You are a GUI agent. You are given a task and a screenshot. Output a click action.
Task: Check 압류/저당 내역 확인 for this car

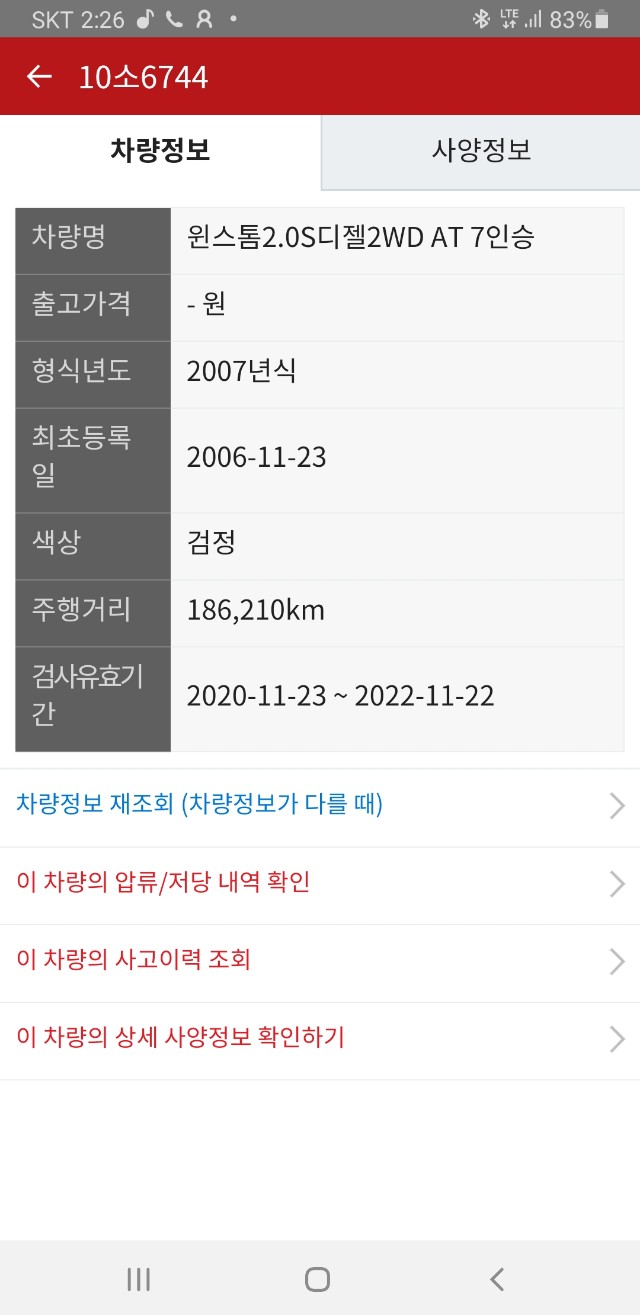click(320, 884)
